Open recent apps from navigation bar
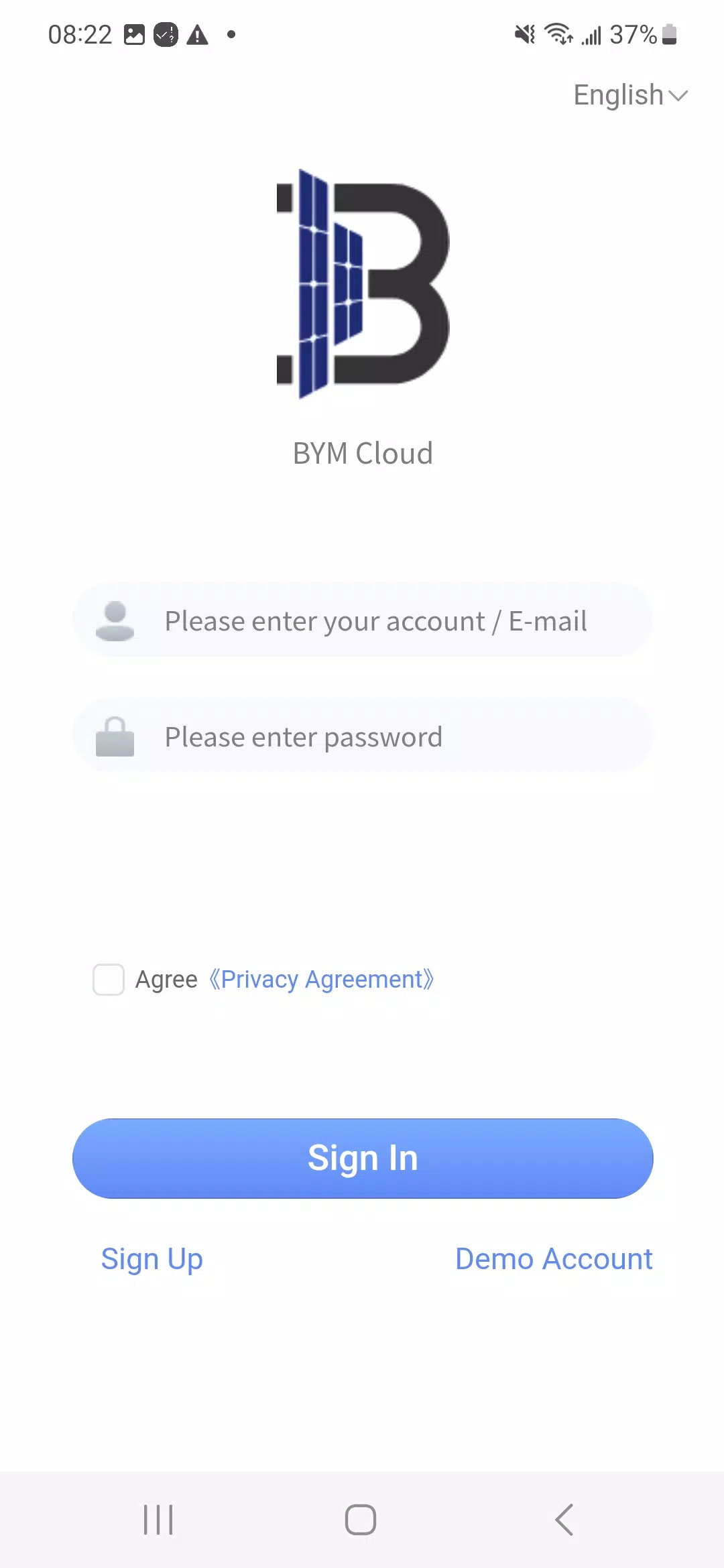This screenshot has width=724, height=1568. 158,1519
